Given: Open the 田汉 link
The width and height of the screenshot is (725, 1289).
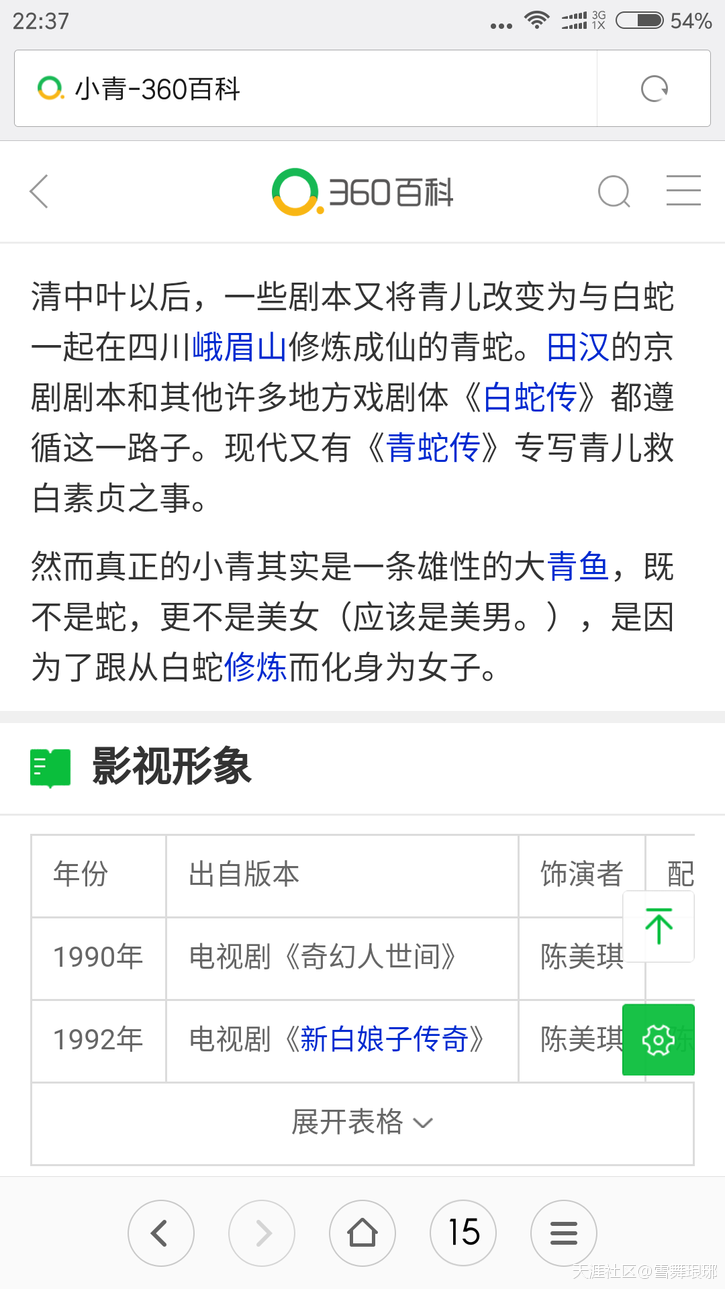Looking at the screenshot, I should tap(578, 348).
